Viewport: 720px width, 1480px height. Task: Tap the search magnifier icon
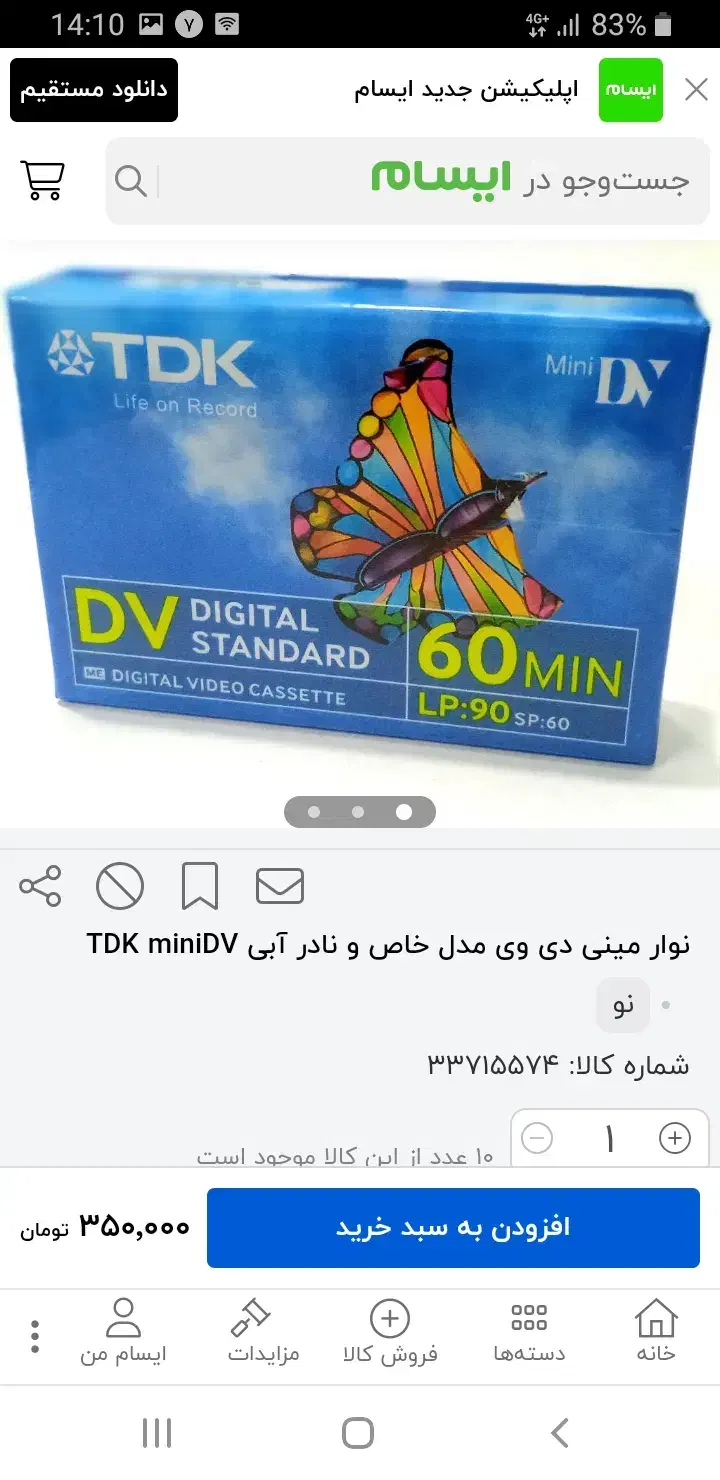130,181
